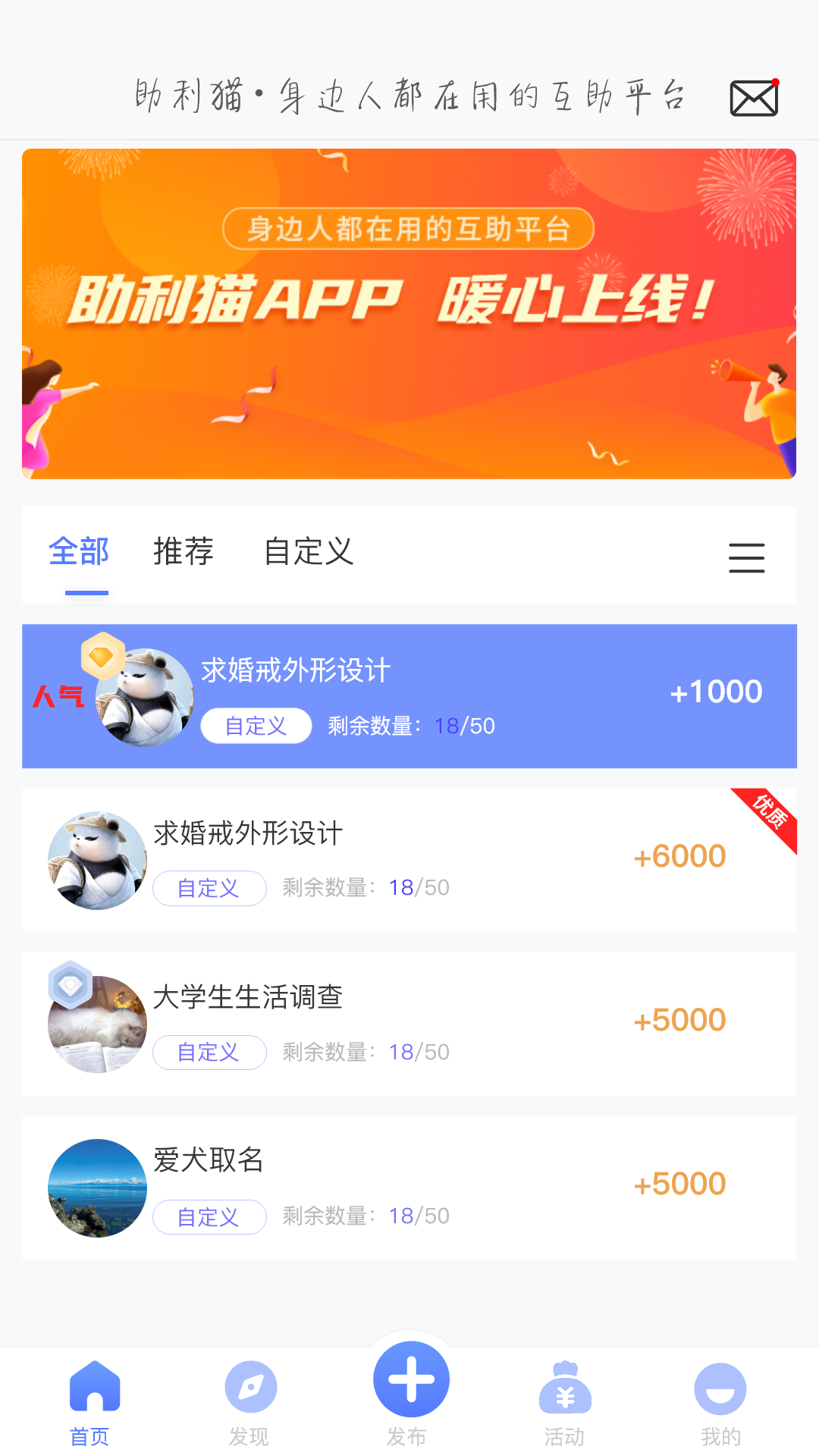Switch to the 推荐 tab
This screenshot has height=1456, width=819.
coord(184,552)
